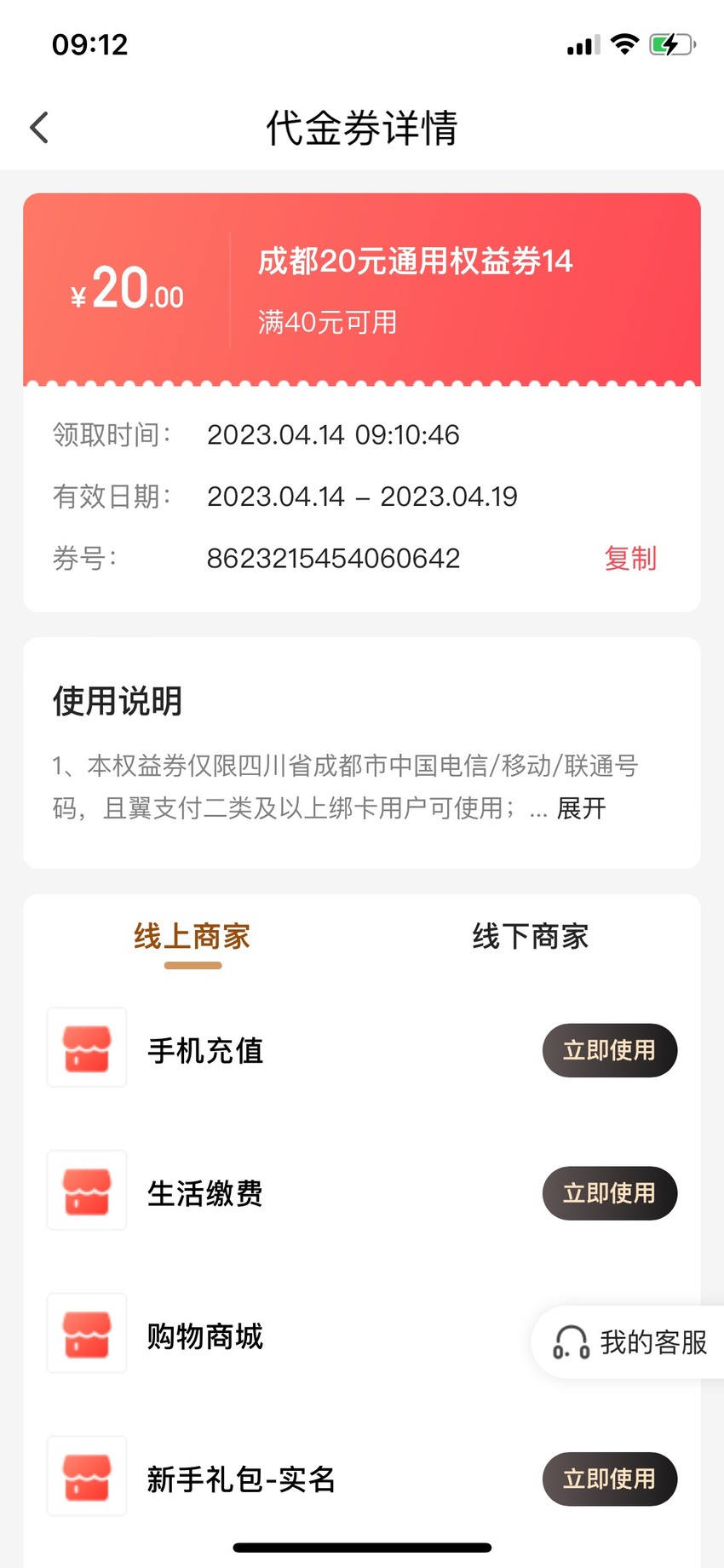Open 我的客服 customer service
This screenshot has width=724, height=1568.
[x=630, y=1342]
